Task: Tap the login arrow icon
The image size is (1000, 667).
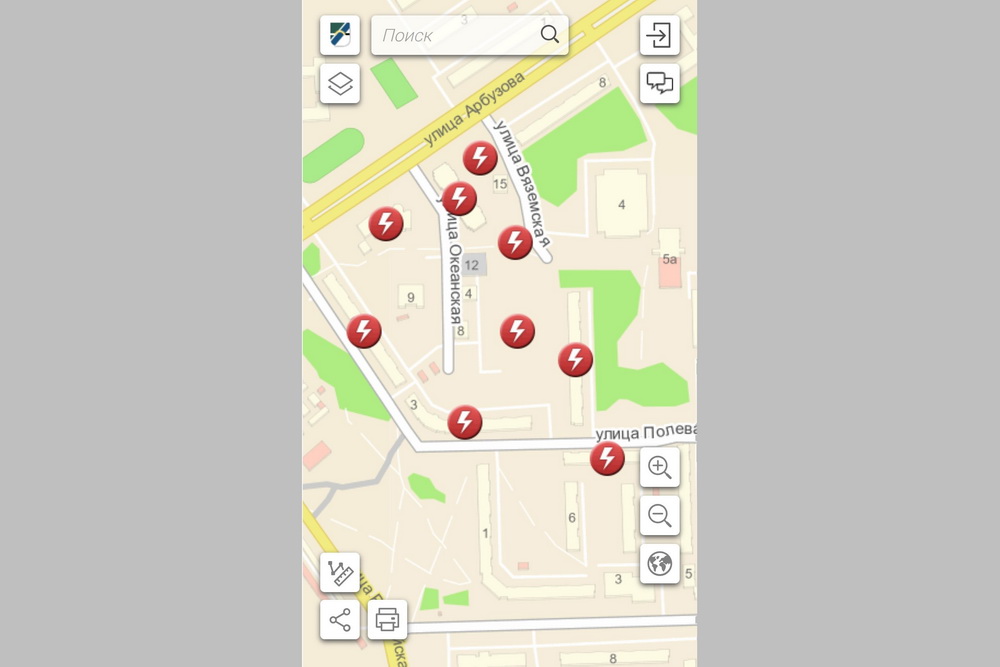Action: (659, 35)
